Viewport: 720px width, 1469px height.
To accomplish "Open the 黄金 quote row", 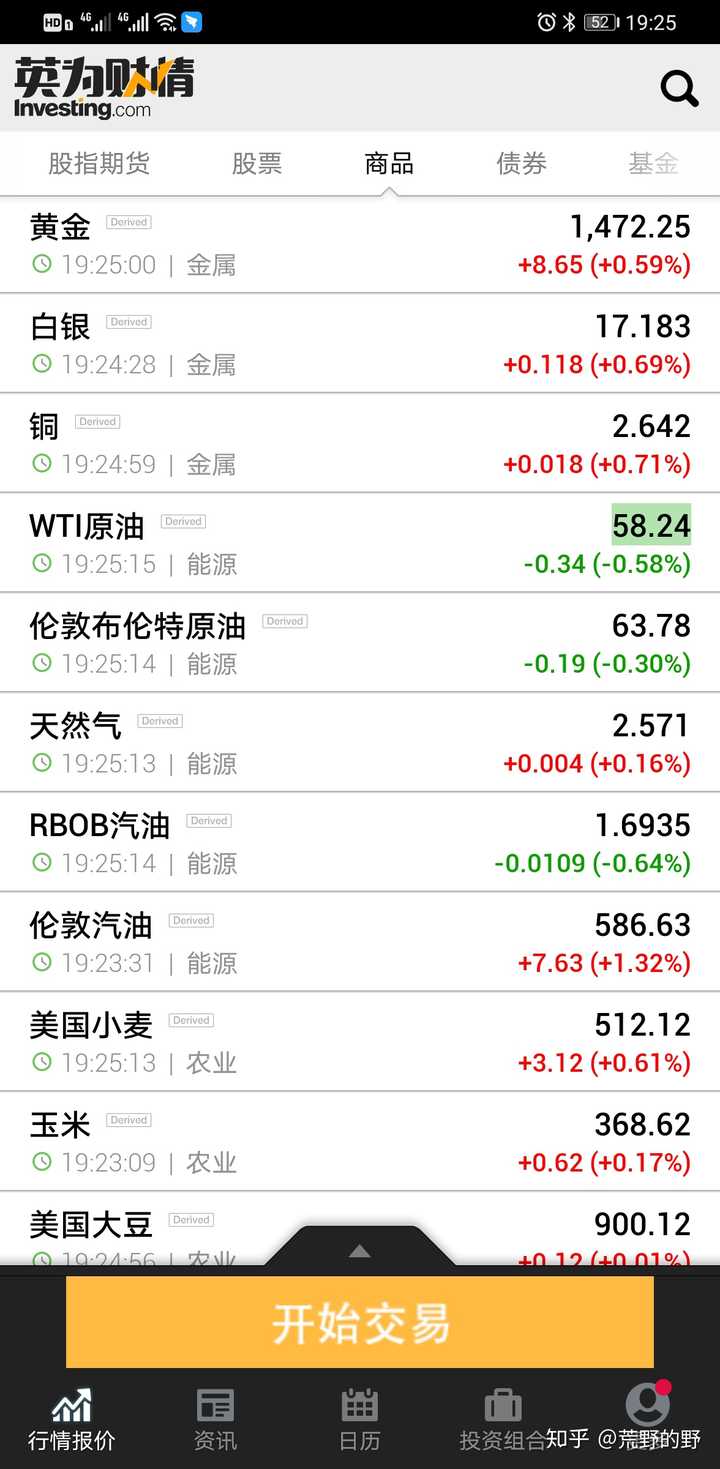I will 360,245.
